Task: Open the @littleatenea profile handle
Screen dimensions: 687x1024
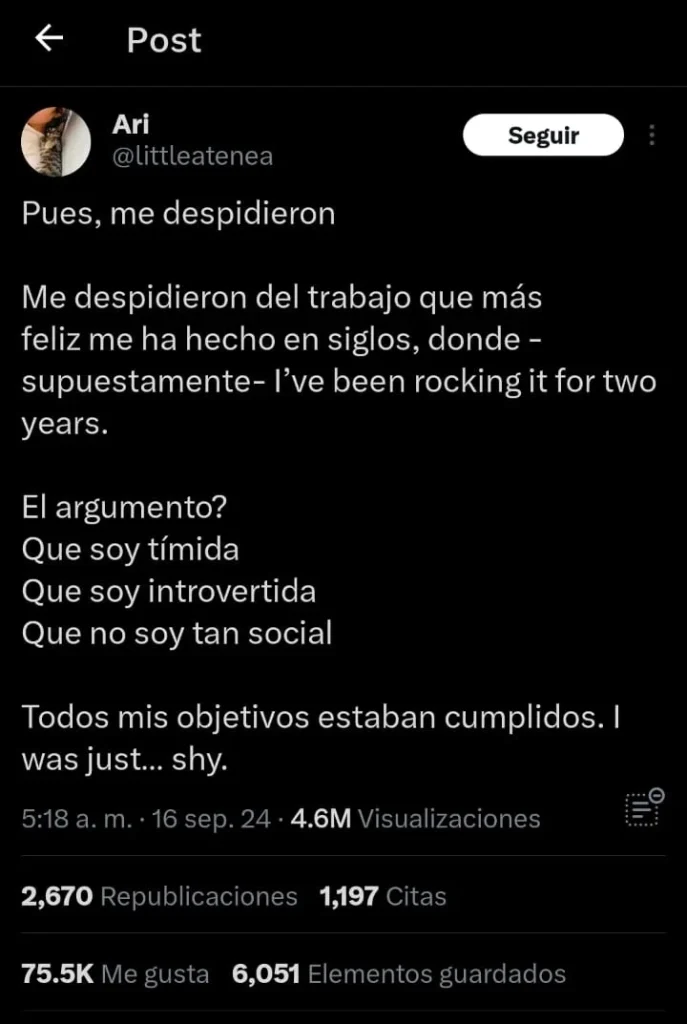Action: (x=193, y=157)
